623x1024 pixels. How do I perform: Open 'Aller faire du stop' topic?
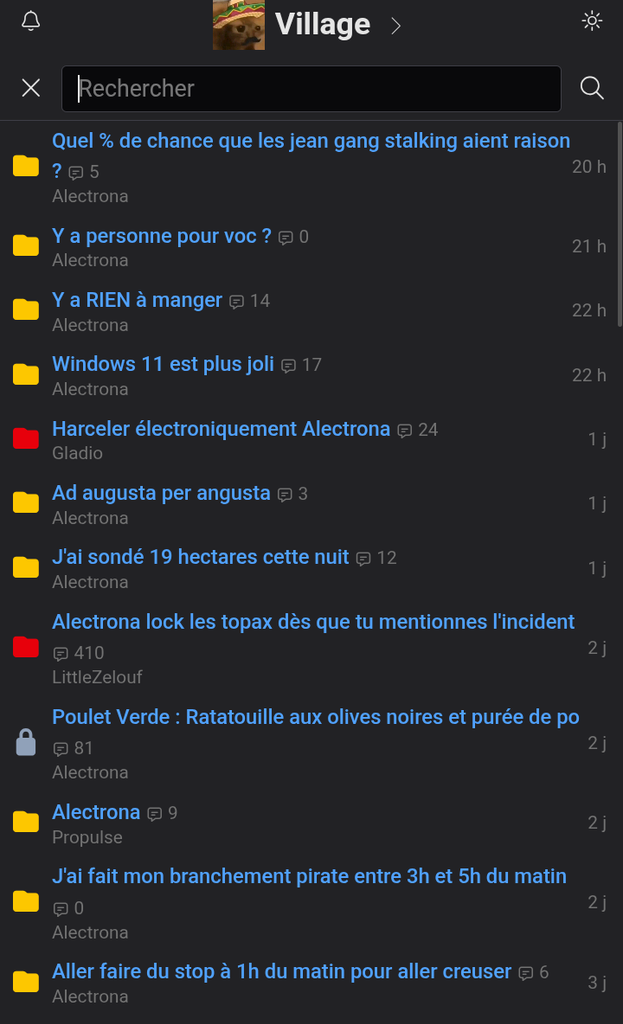(x=281, y=971)
